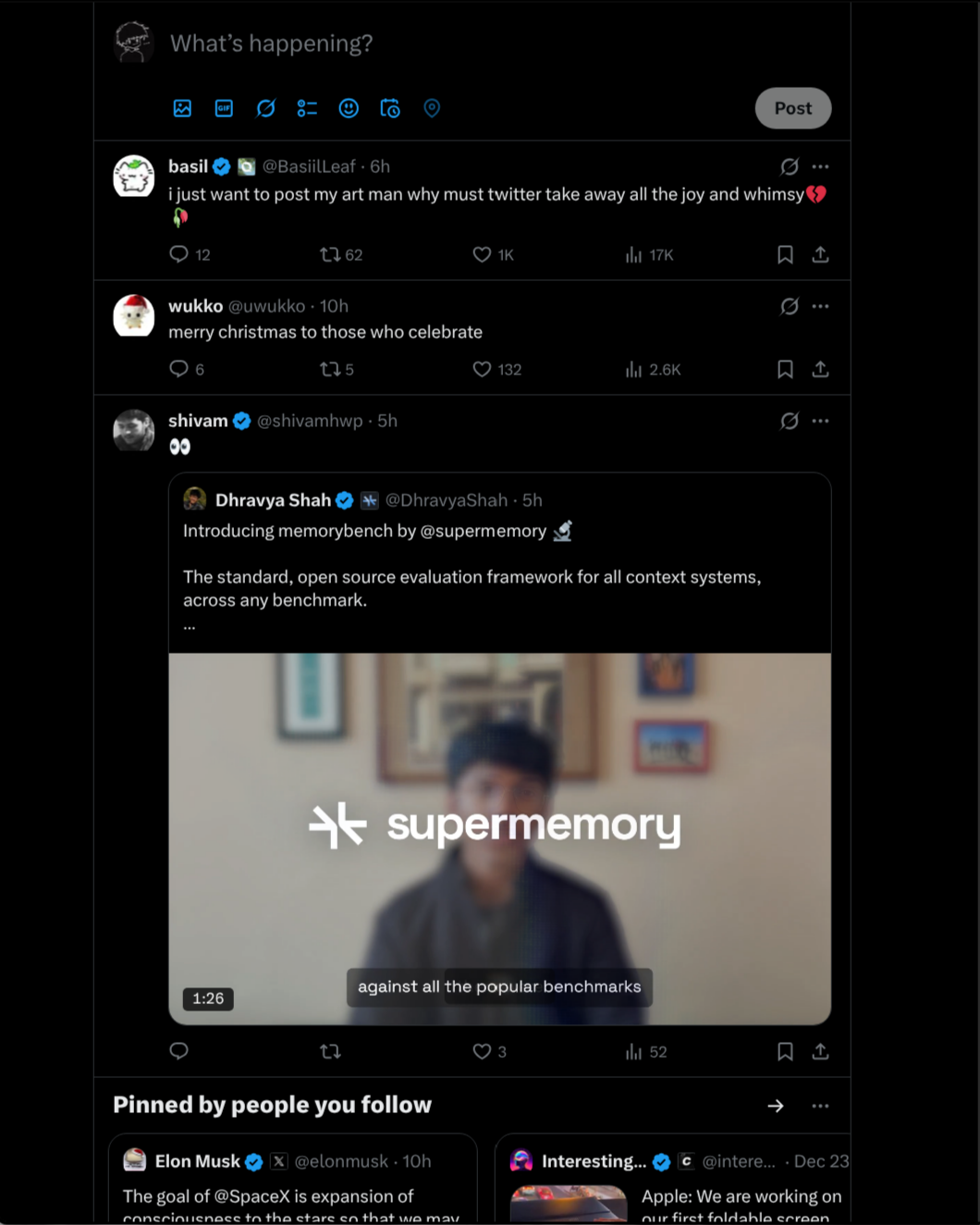The width and height of the screenshot is (980, 1225).
Task: Create a poll in the composer
Action: (x=307, y=108)
